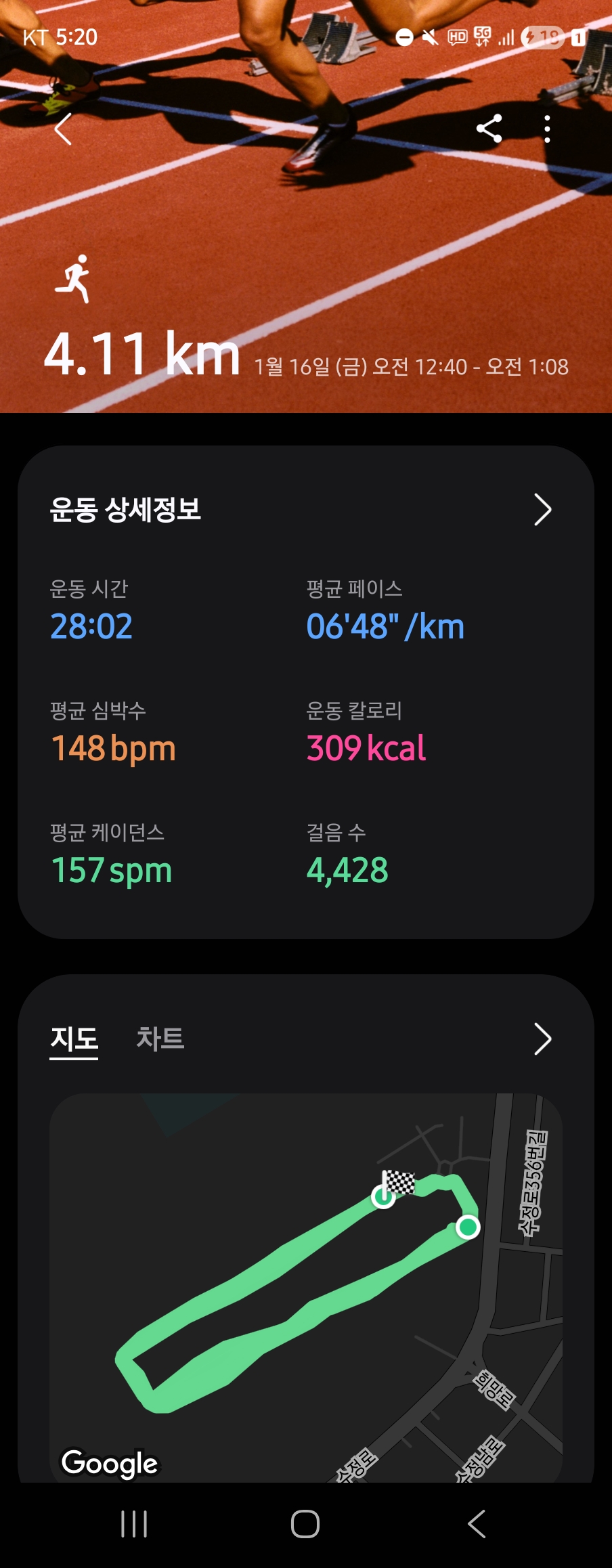Expand the map section with its chevron
Image resolution: width=612 pixels, height=1568 pixels.
pos(542,1039)
